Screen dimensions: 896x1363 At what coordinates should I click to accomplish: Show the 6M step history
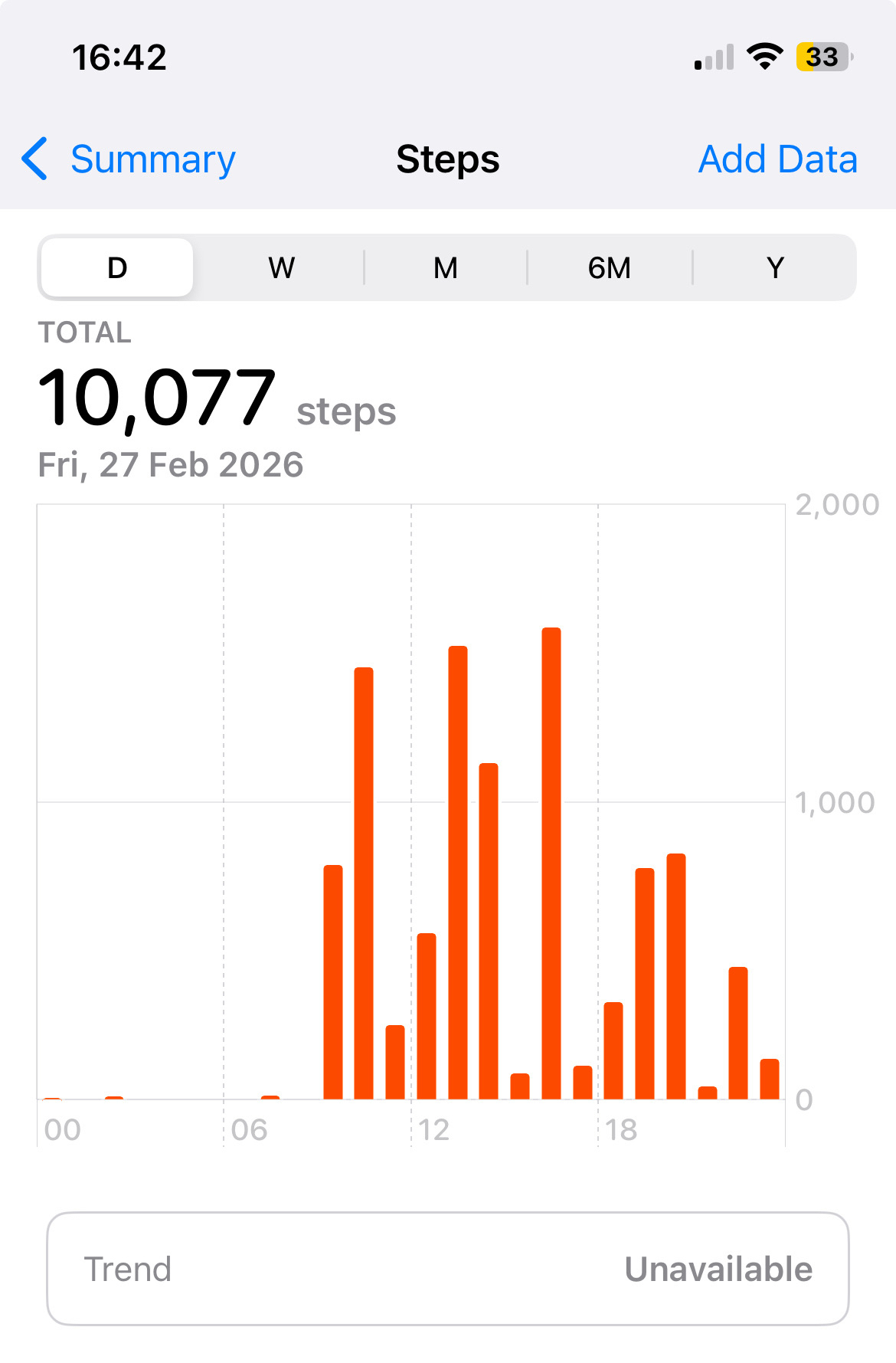(x=610, y=268)
